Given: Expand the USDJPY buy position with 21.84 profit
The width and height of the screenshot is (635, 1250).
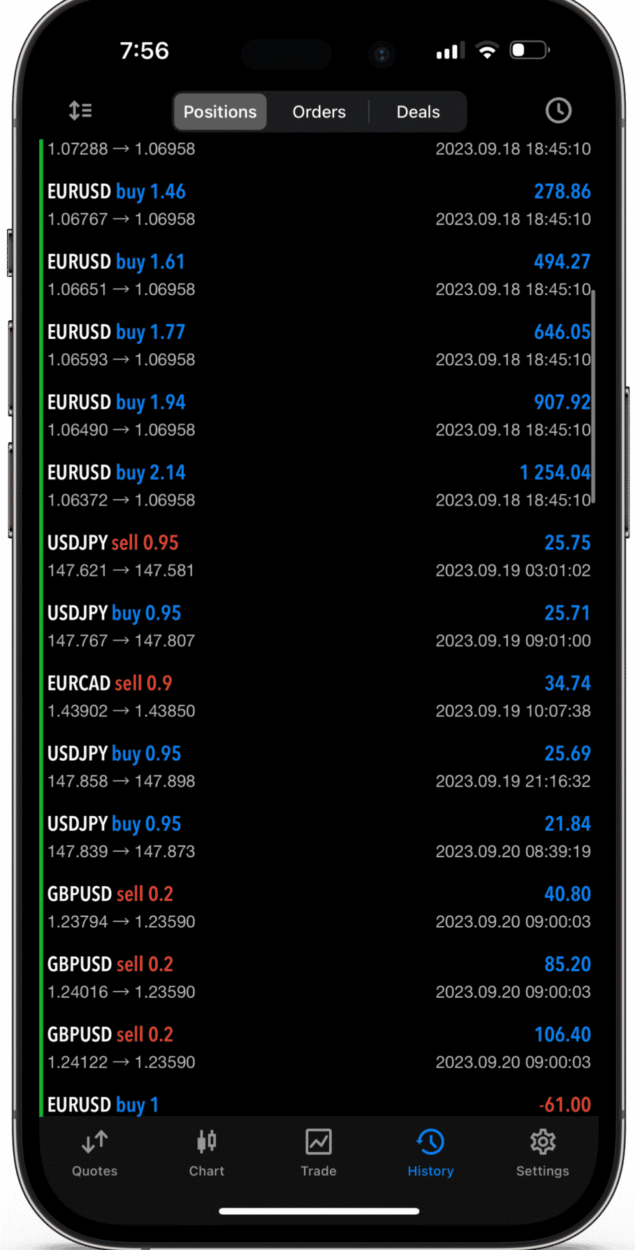Looking at the screenshot, I should [318, 837].
